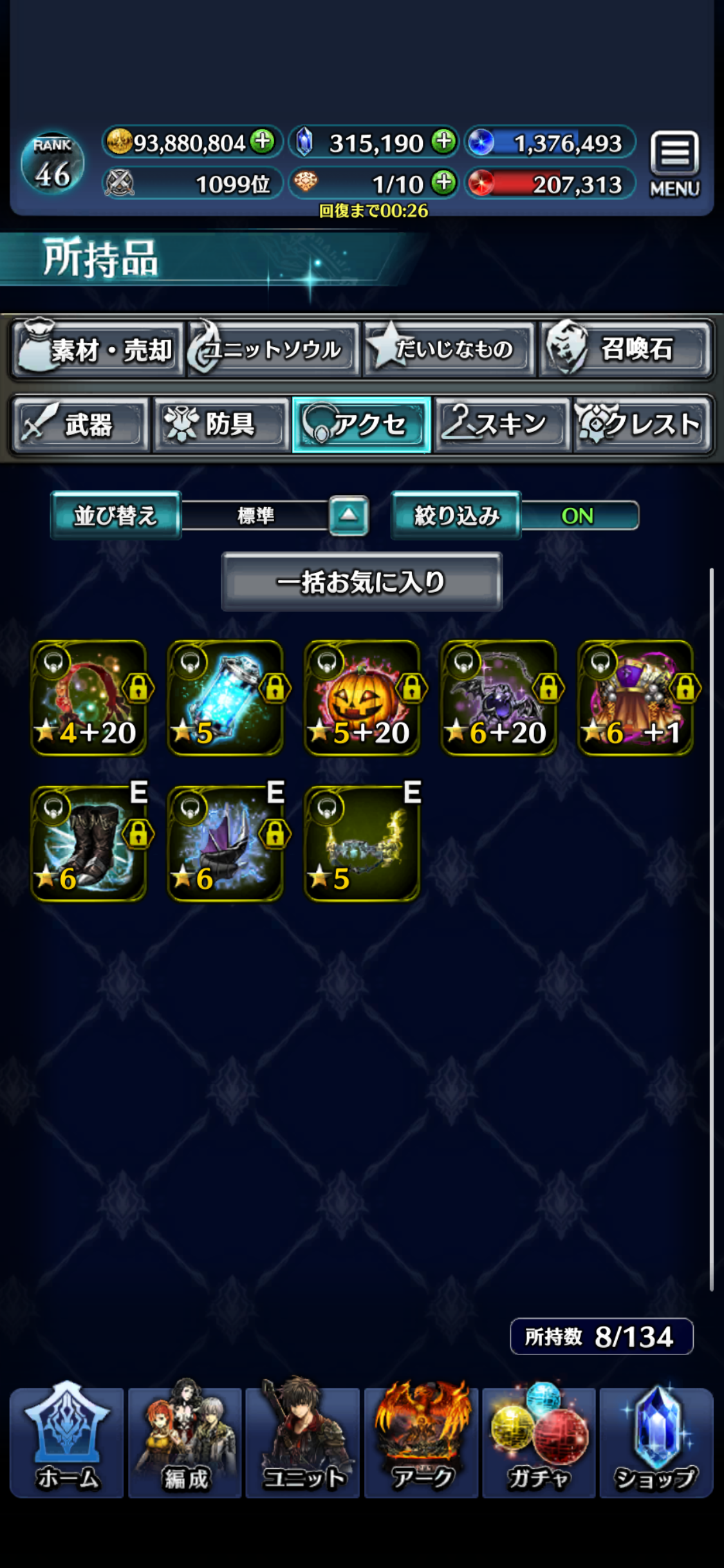
Task: Open 素材・売却 materials and sell
Action: click(97, 350)
